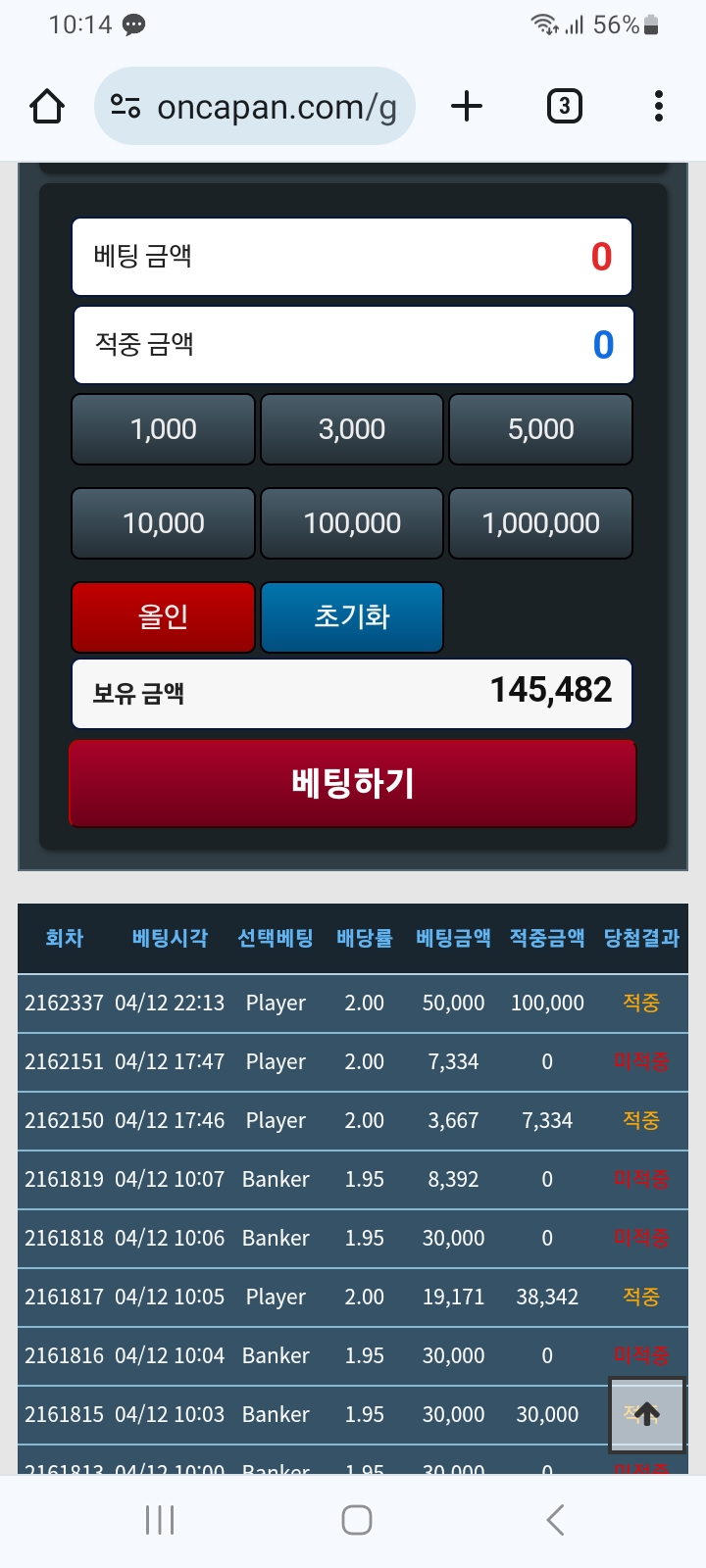
Task: Go back using the system back button
Action: tap(555, 1520)
